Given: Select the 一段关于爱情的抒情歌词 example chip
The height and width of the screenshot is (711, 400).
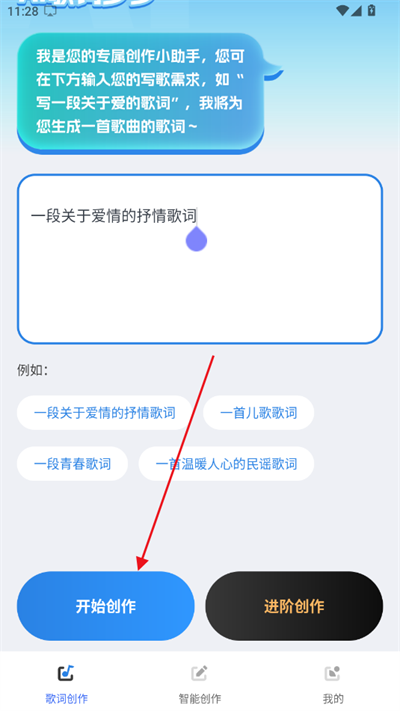Looking at the screenshot, I should tap(104, 413).
